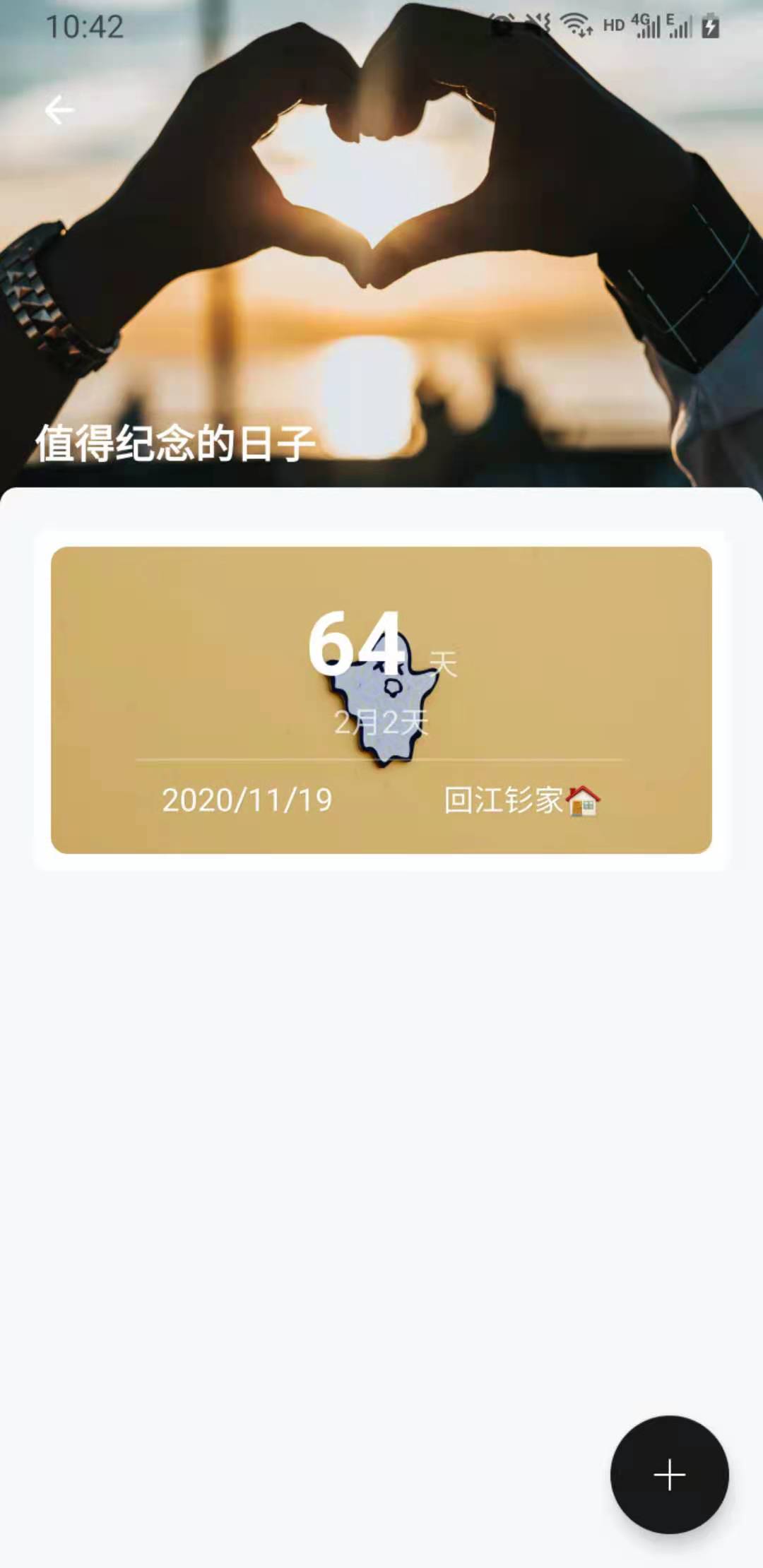
Task: Go back using the top-left arrow
Action: [59, 110]
